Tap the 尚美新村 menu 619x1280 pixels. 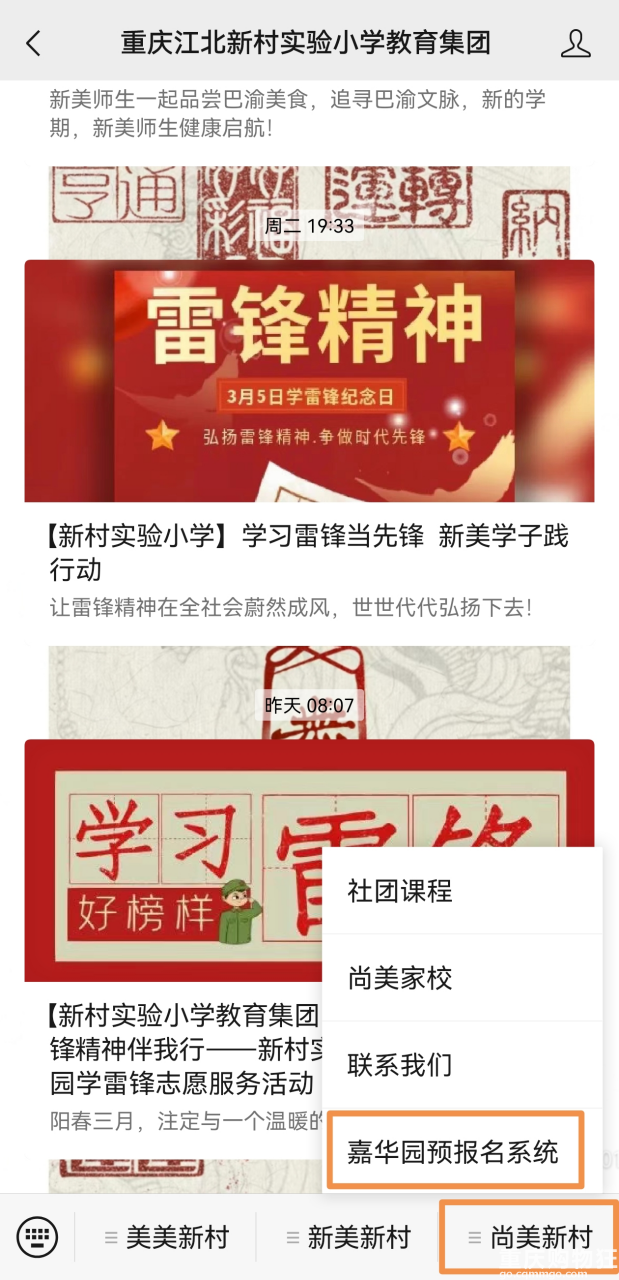click(x=530, y=1237)
